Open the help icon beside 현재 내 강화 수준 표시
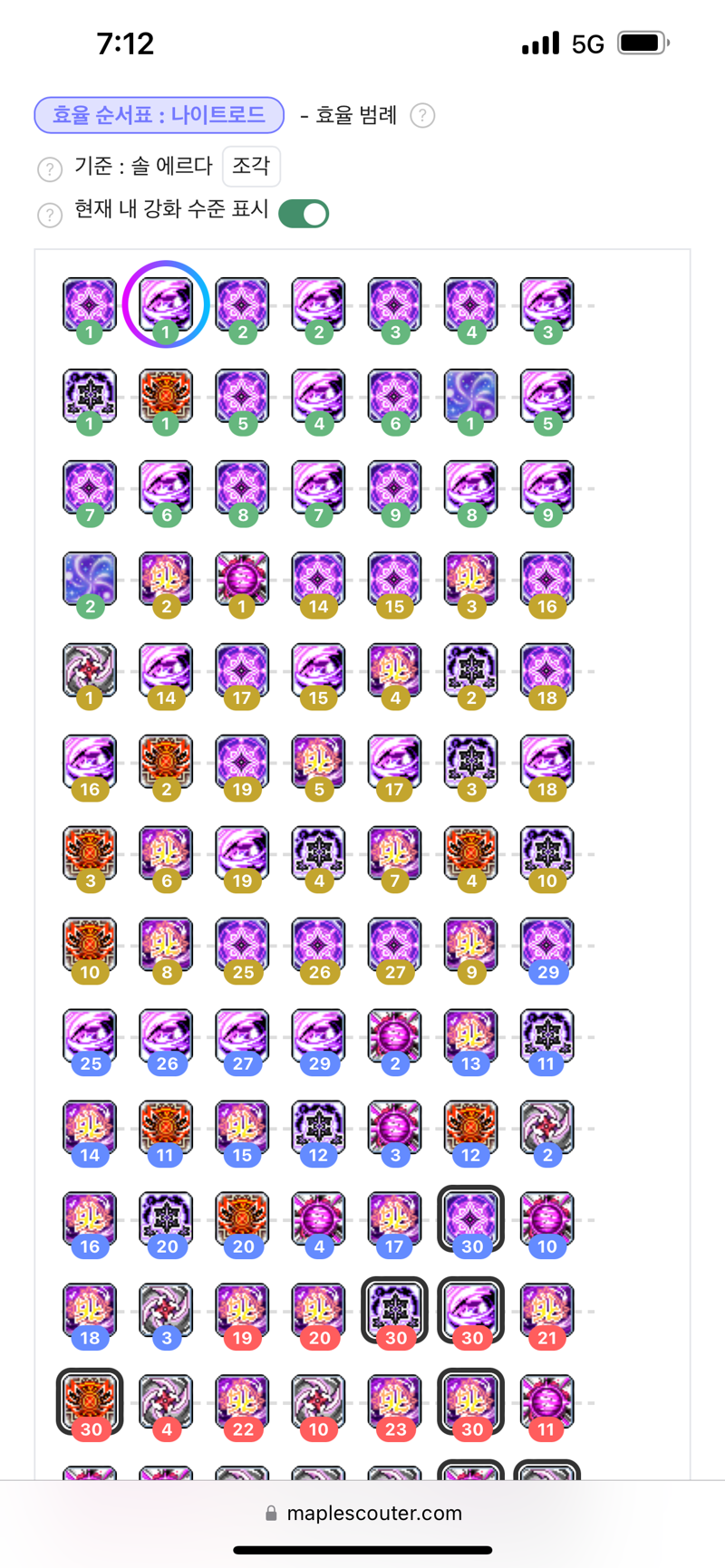 (x=49, y=215)
